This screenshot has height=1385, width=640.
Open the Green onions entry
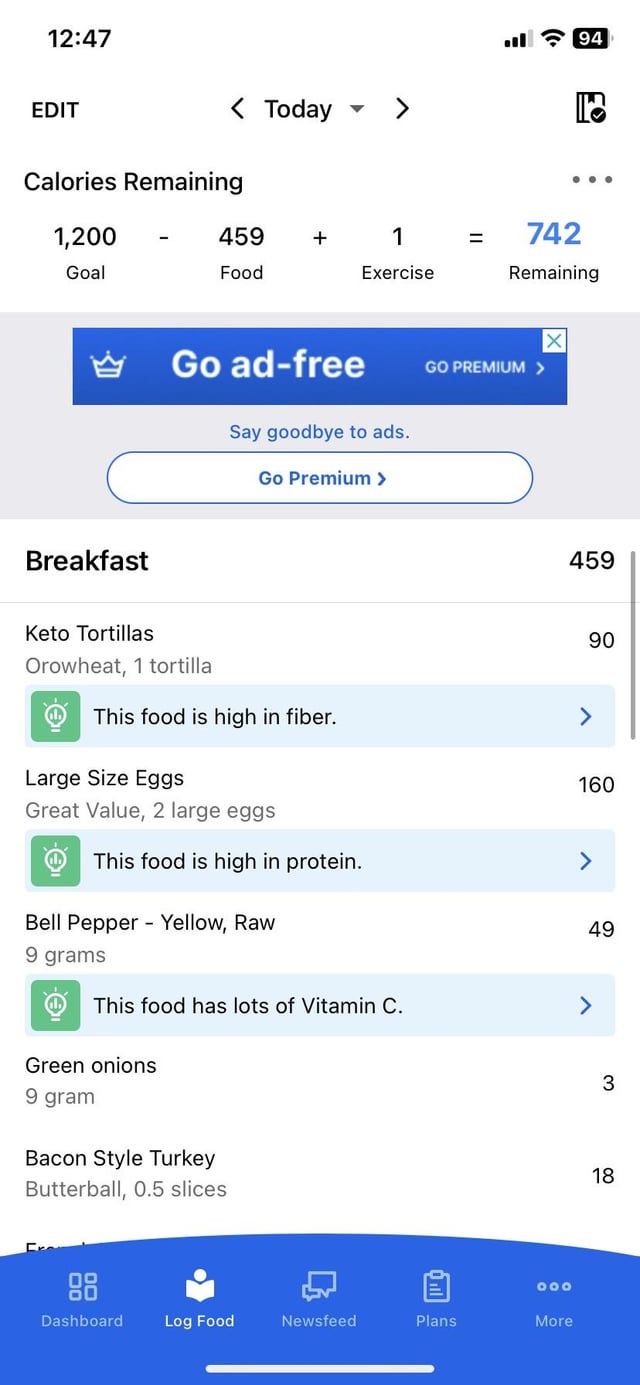click(x=320, y=1081)
